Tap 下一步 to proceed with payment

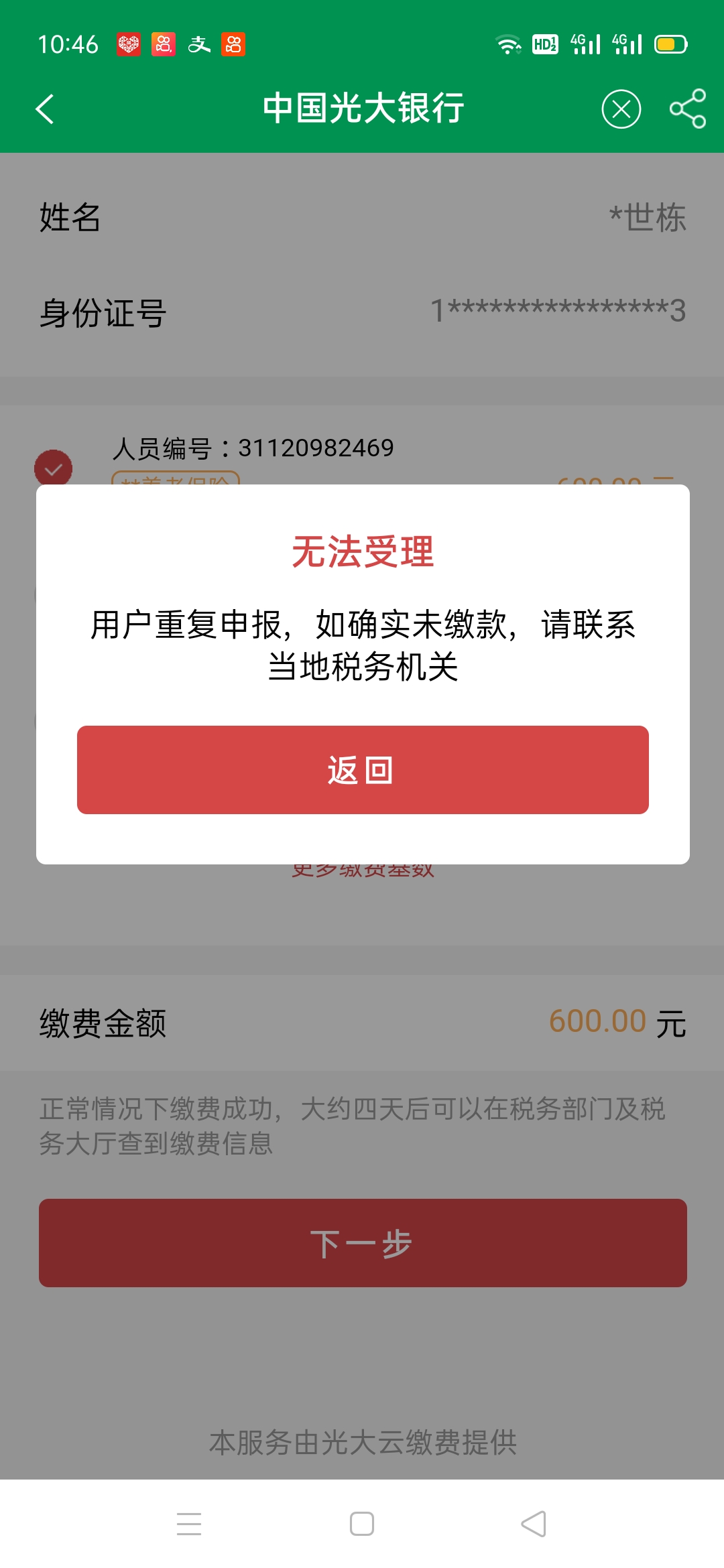(x=362, y=1243)
